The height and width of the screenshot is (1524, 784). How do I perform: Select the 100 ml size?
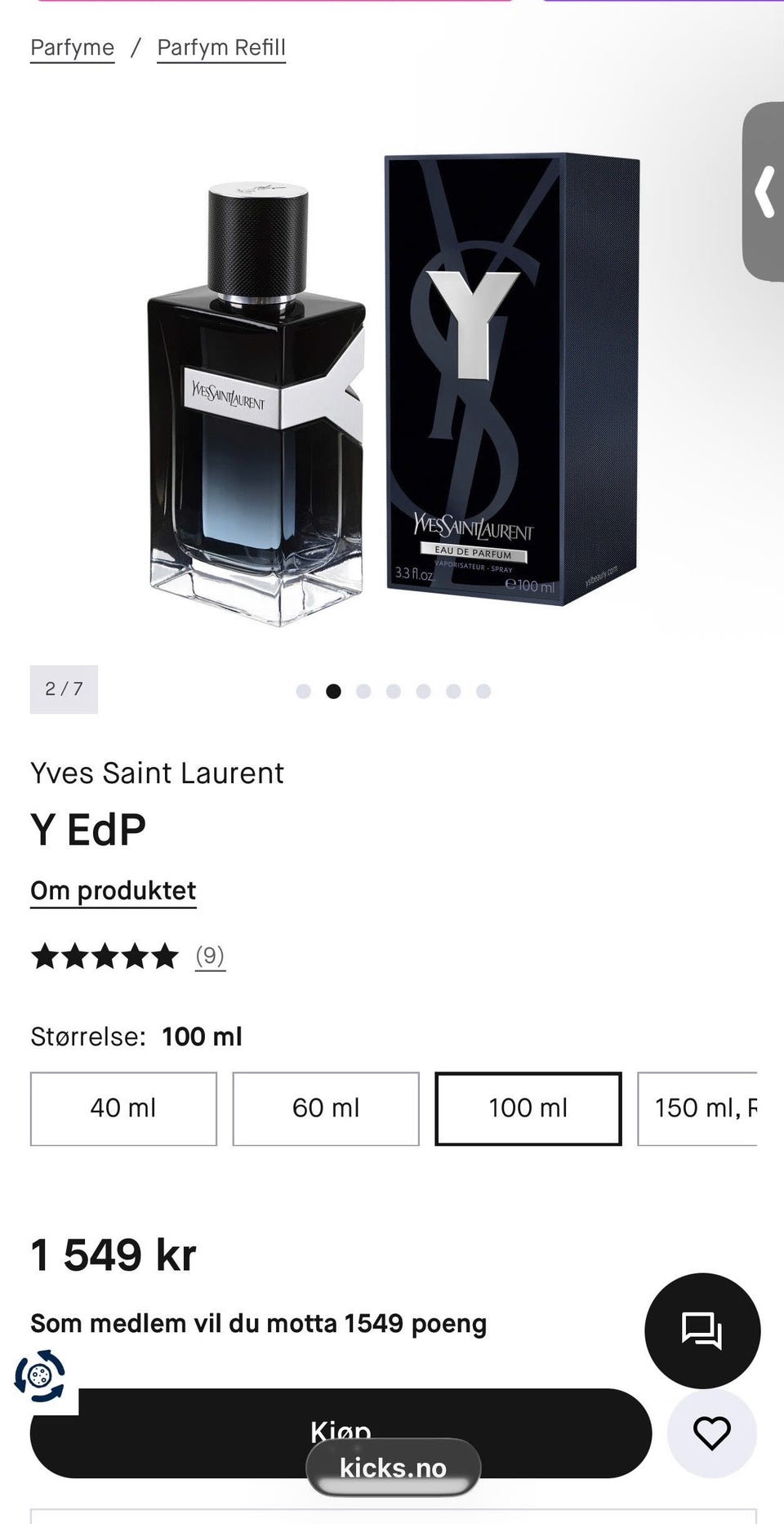coord(528,1108)
